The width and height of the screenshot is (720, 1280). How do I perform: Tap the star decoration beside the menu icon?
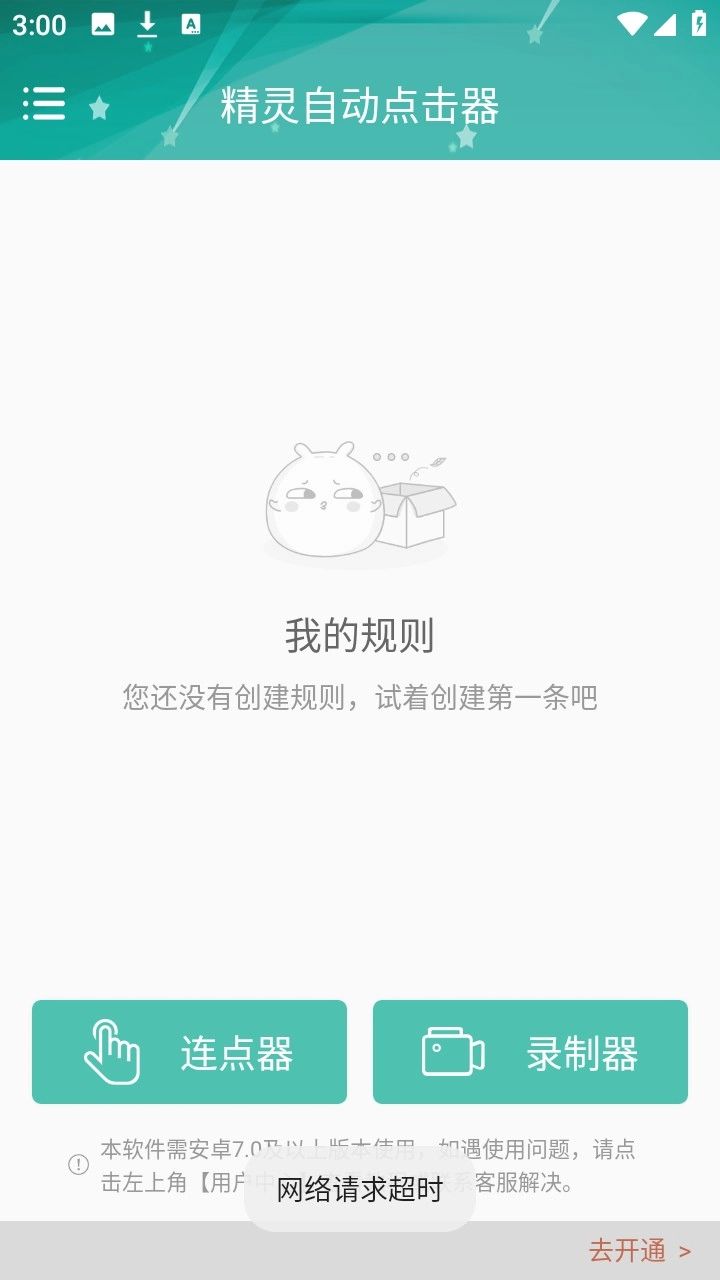coord(98,109)
